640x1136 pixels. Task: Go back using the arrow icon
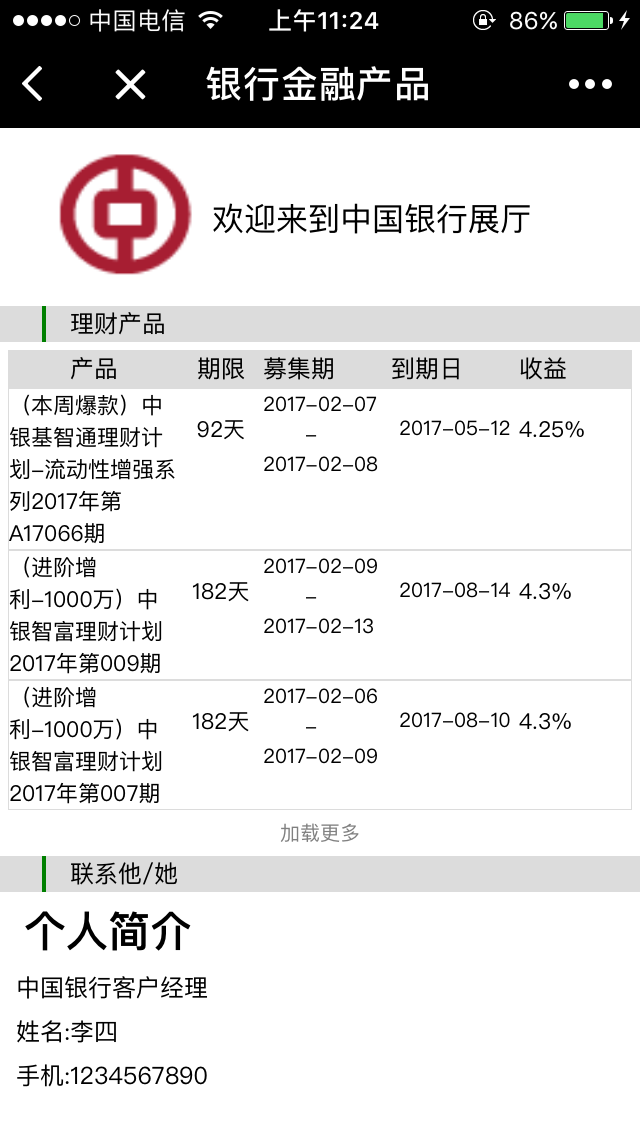point(33,85)
